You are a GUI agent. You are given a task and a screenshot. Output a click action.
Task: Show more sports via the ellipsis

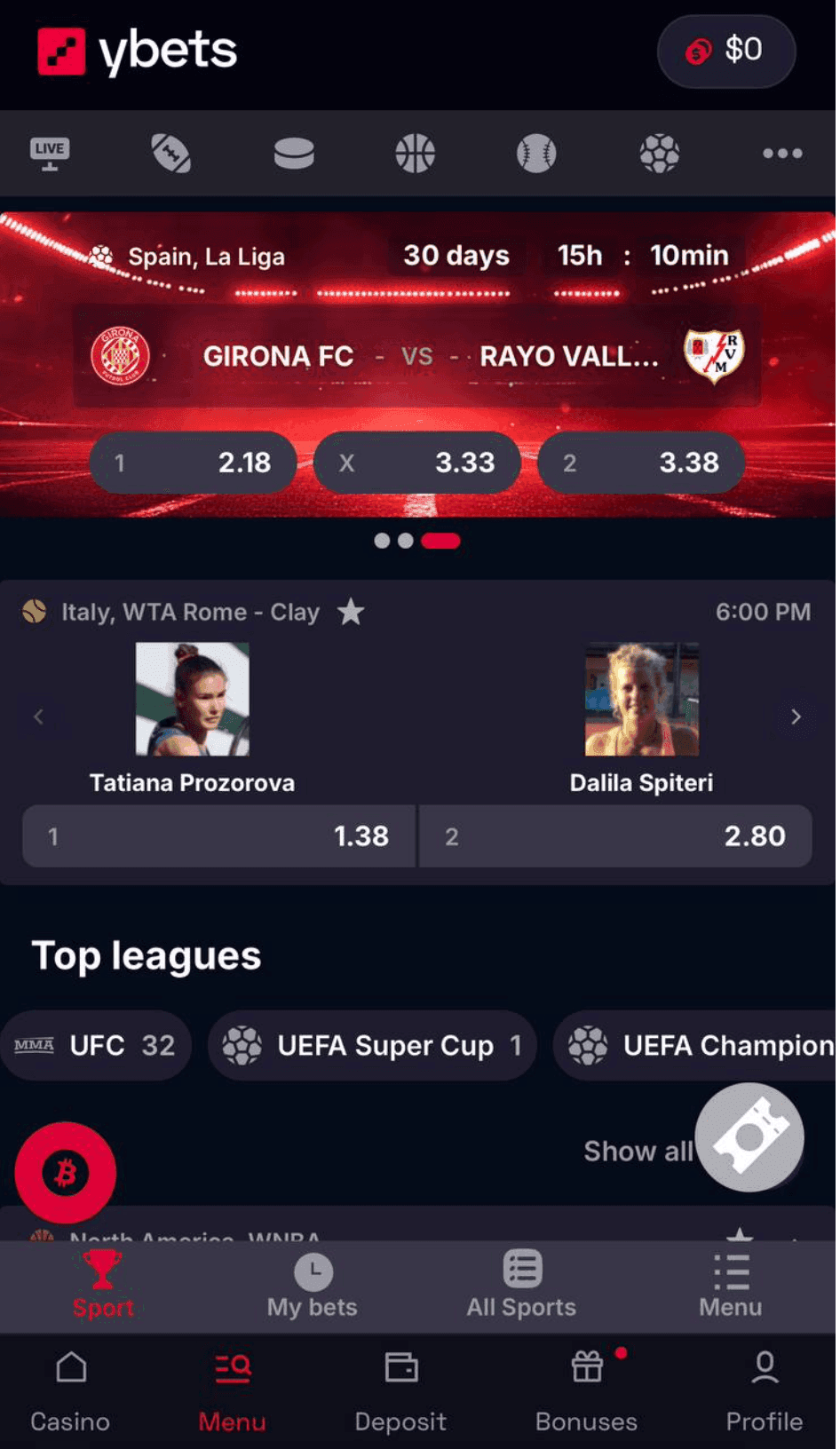[x=781, y=153]
